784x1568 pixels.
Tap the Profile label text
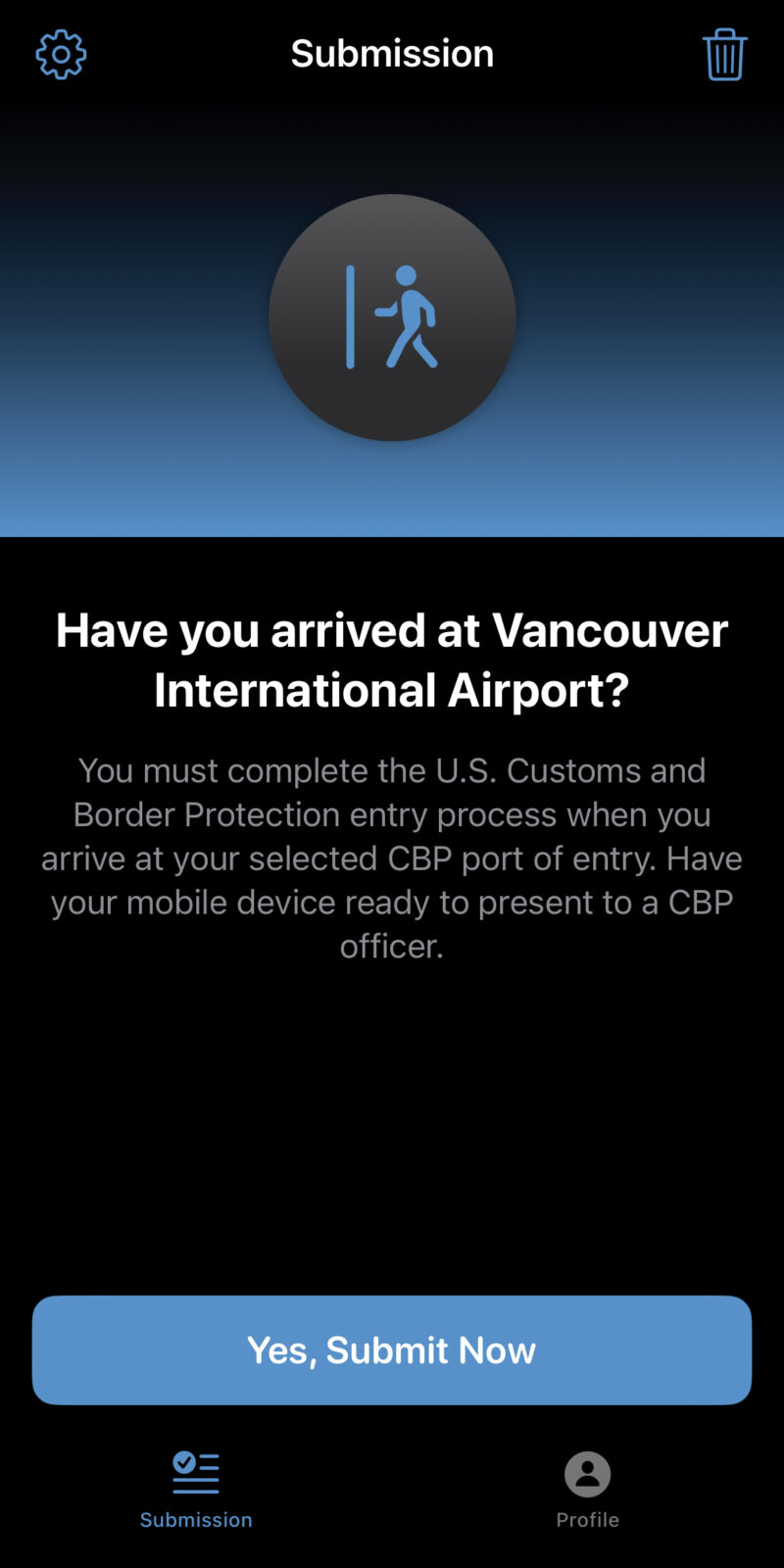pos(587,1520)
